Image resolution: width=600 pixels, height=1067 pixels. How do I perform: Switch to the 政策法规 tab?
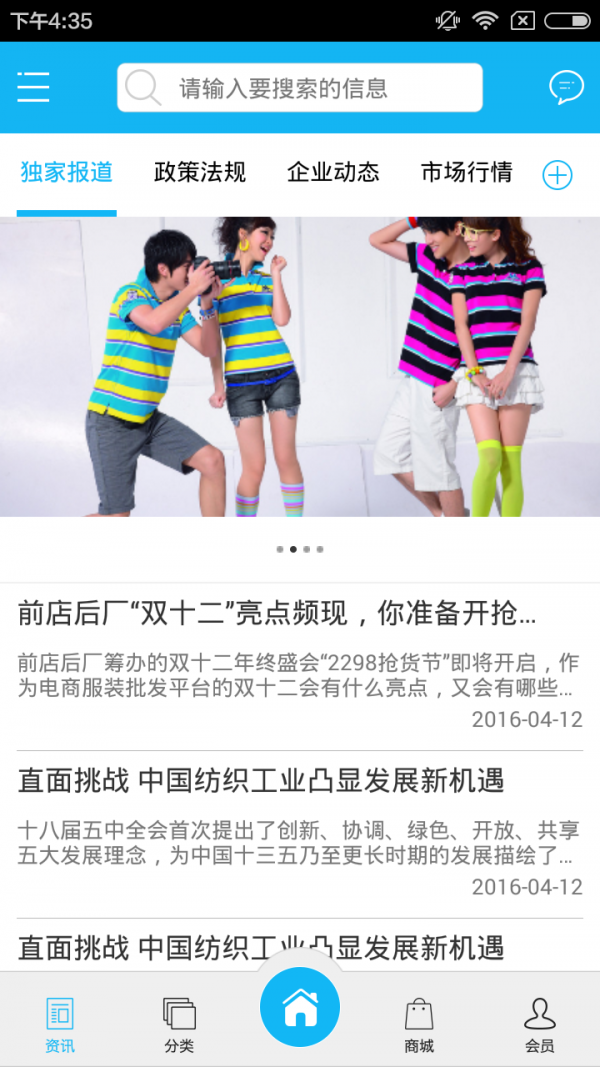point(200,172)
